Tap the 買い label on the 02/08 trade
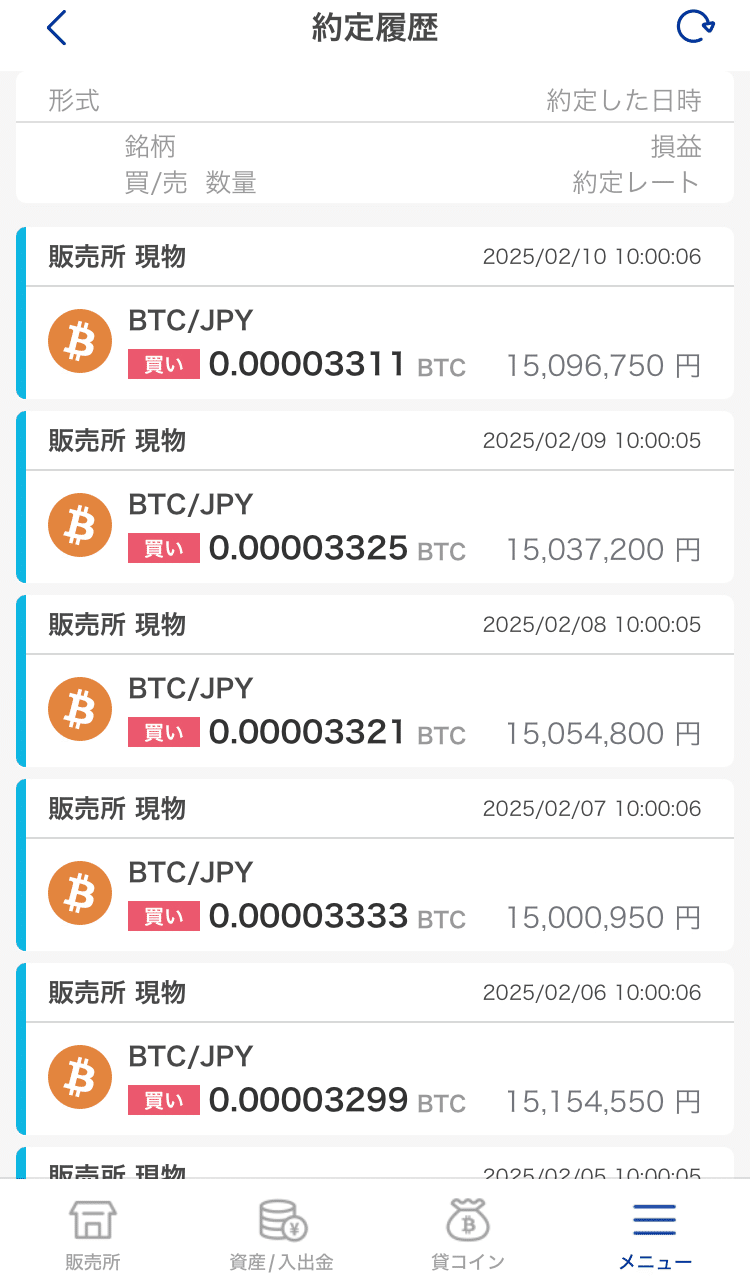The width and height of the screenshot is (750, 1277). (x=163, y=733)
